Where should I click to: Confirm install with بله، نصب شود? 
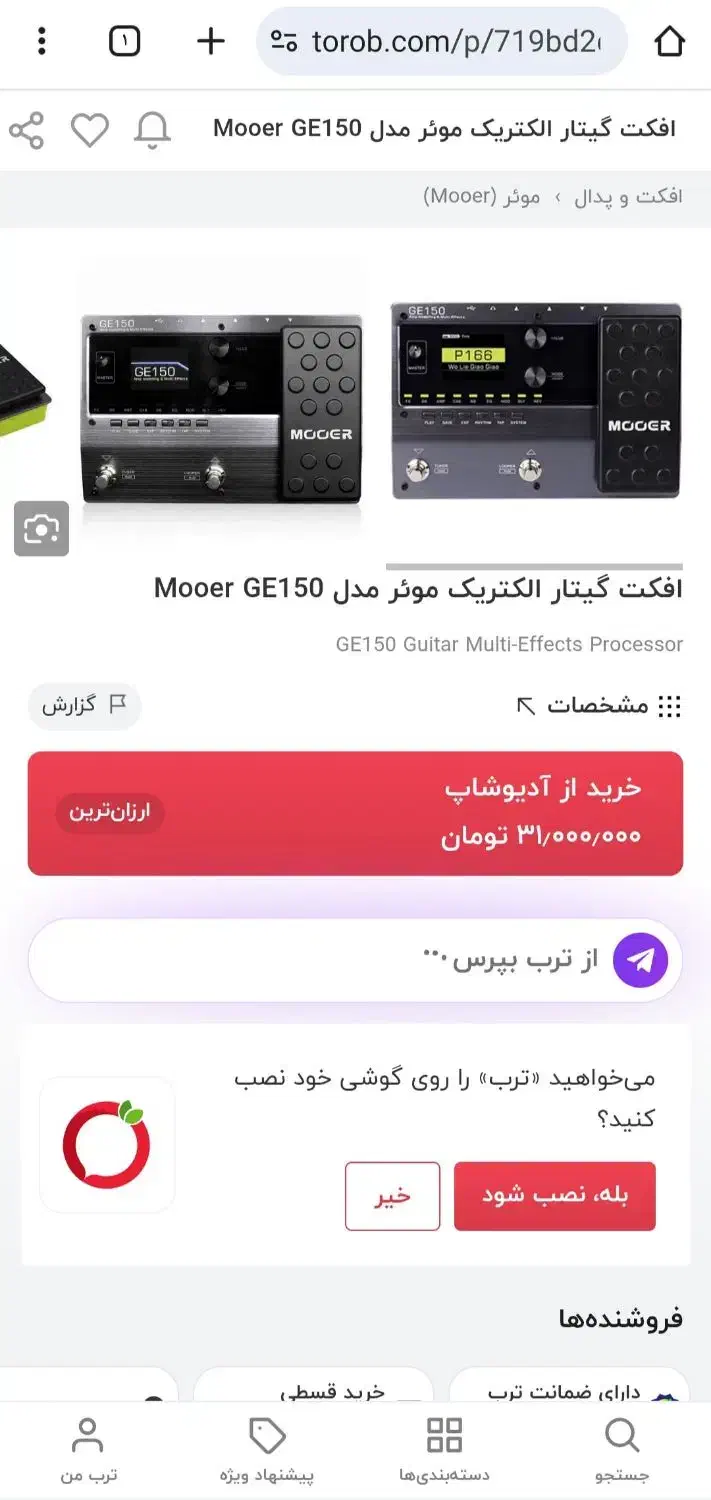[x=555, y=1196]
